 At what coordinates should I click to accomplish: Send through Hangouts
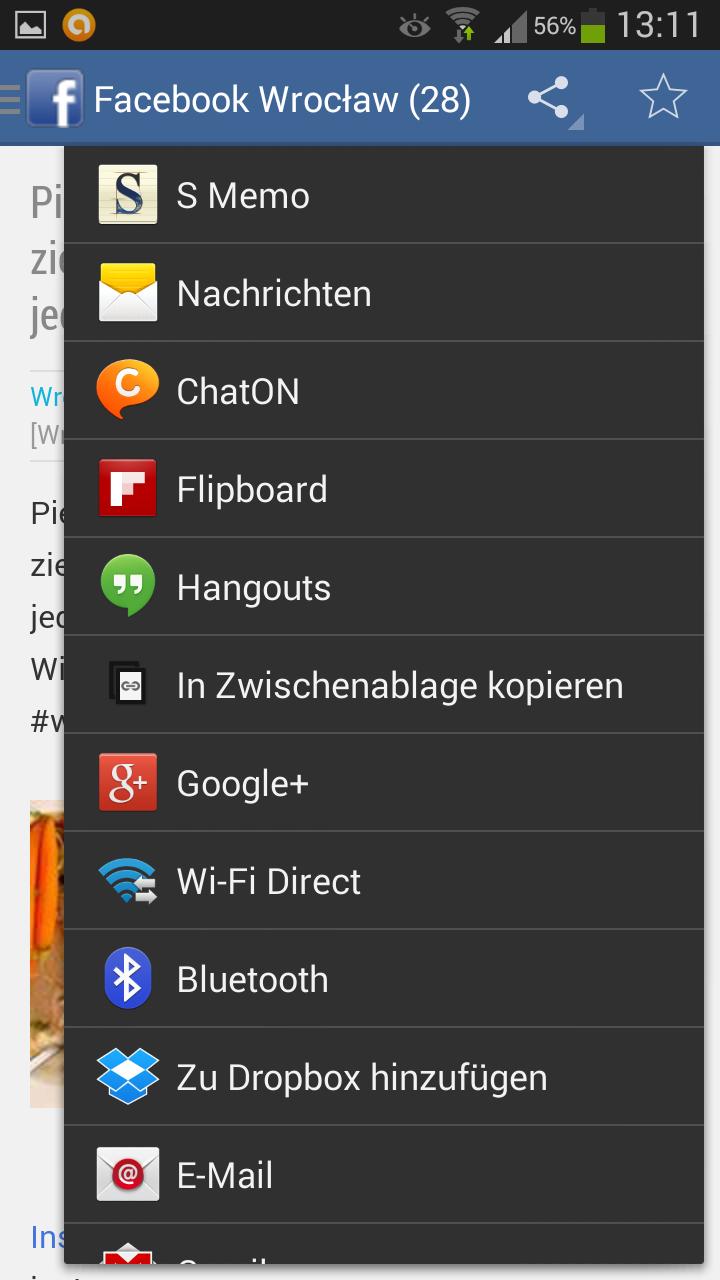click(384, 587)
